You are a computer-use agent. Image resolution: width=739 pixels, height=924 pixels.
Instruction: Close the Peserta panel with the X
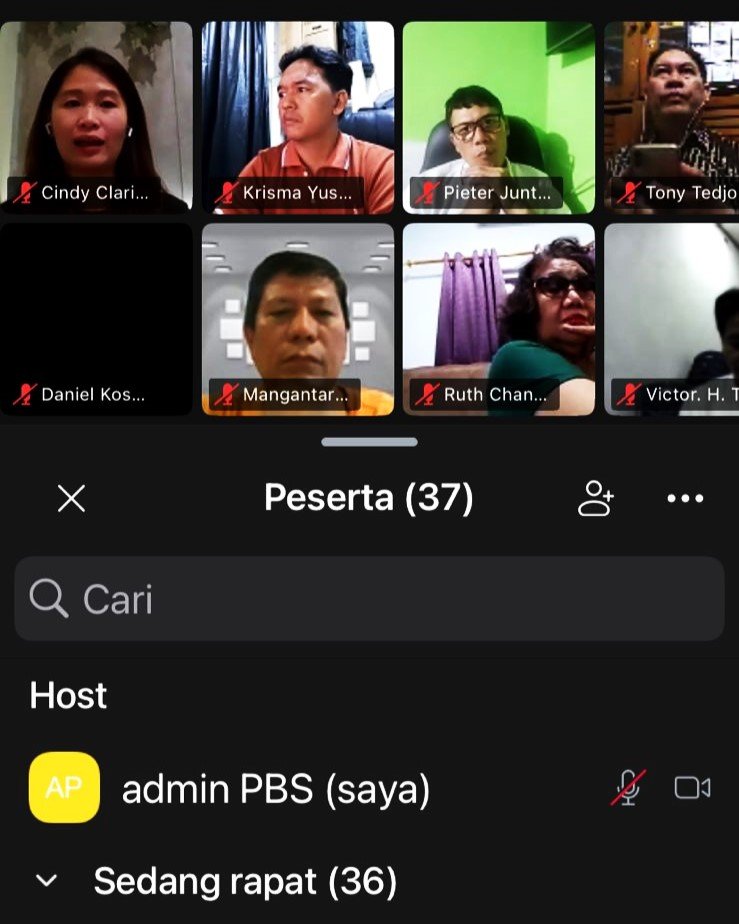tap(71, 498)
